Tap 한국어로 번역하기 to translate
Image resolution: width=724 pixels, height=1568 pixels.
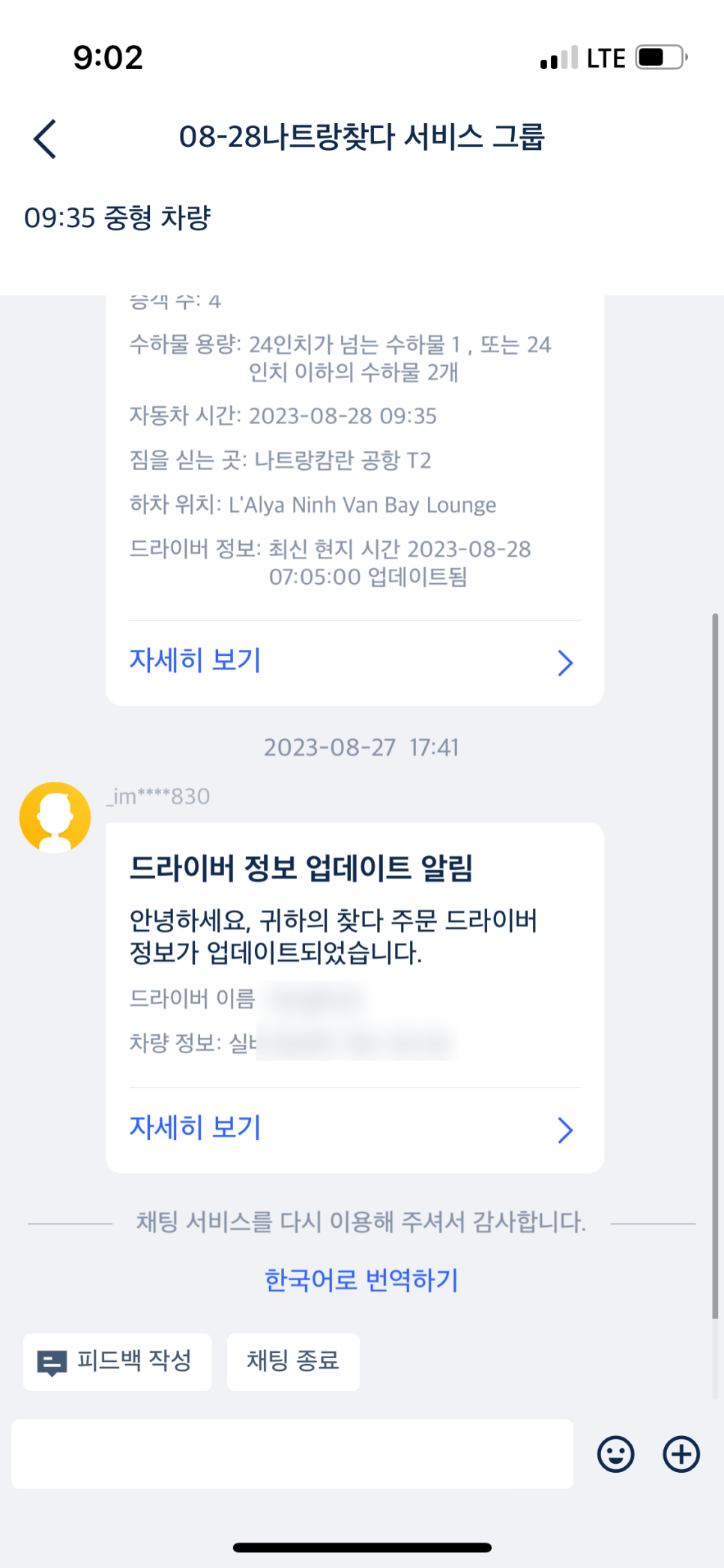click(x=361, y=1279)
